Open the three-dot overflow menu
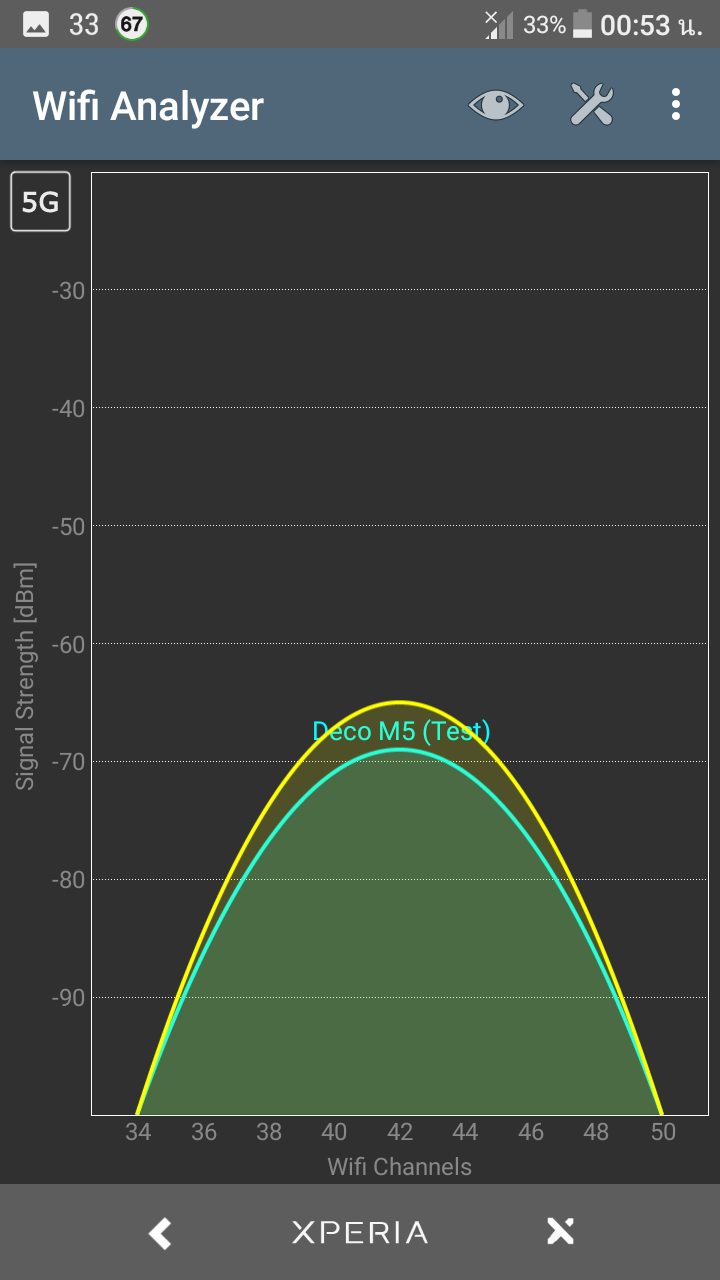Viewport: 720px width, 1280px height. point(676,104)
